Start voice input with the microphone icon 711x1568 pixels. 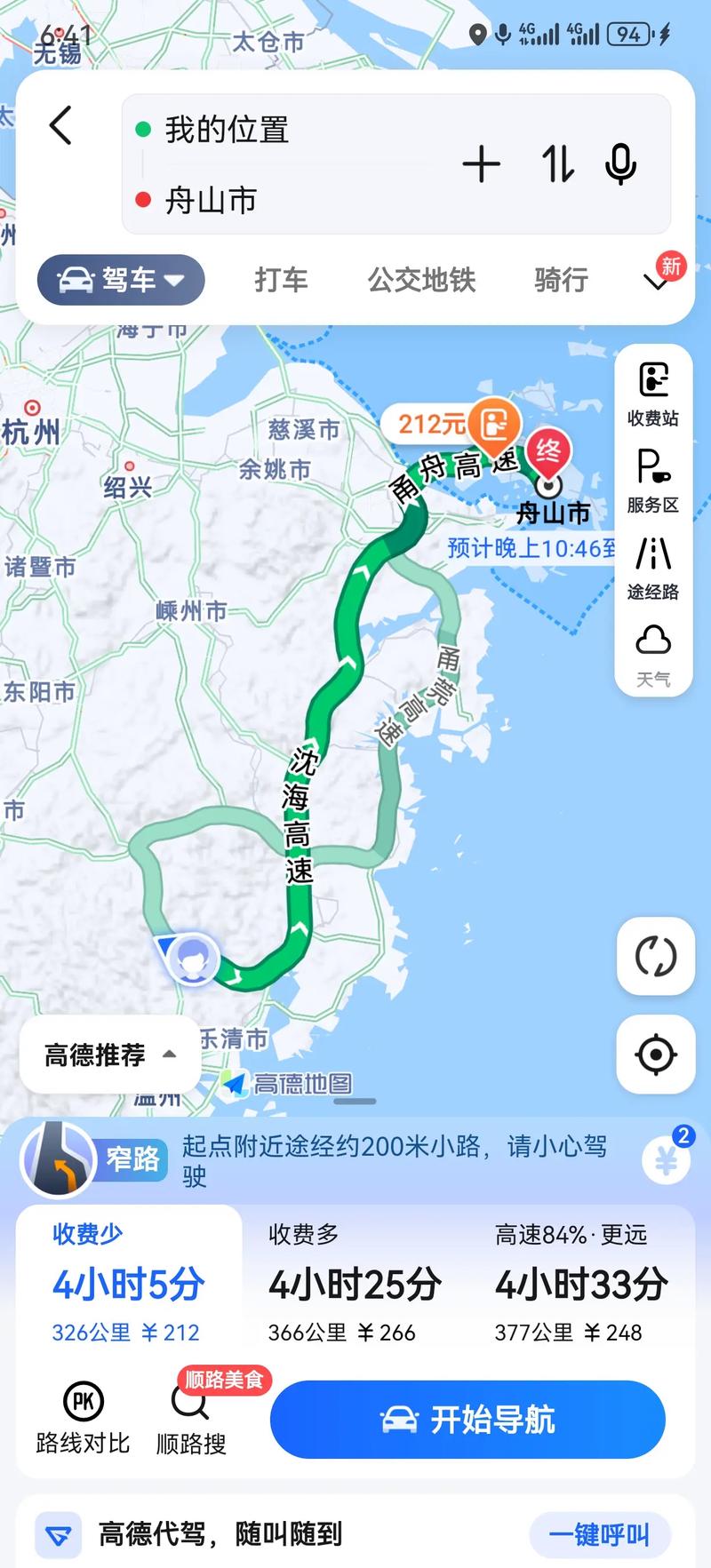623,164
